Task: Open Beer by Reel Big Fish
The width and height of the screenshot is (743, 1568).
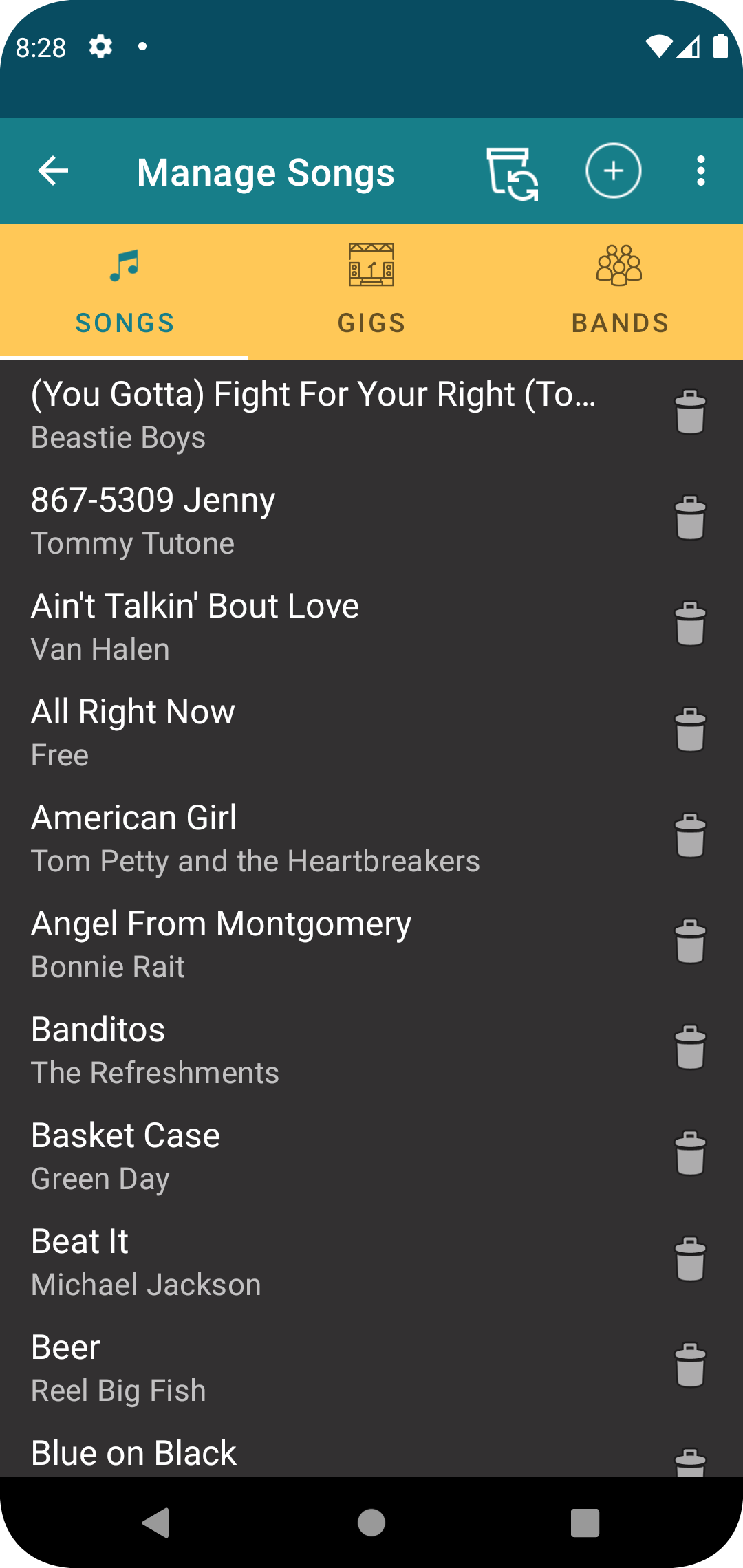Action: [275, 1367]
